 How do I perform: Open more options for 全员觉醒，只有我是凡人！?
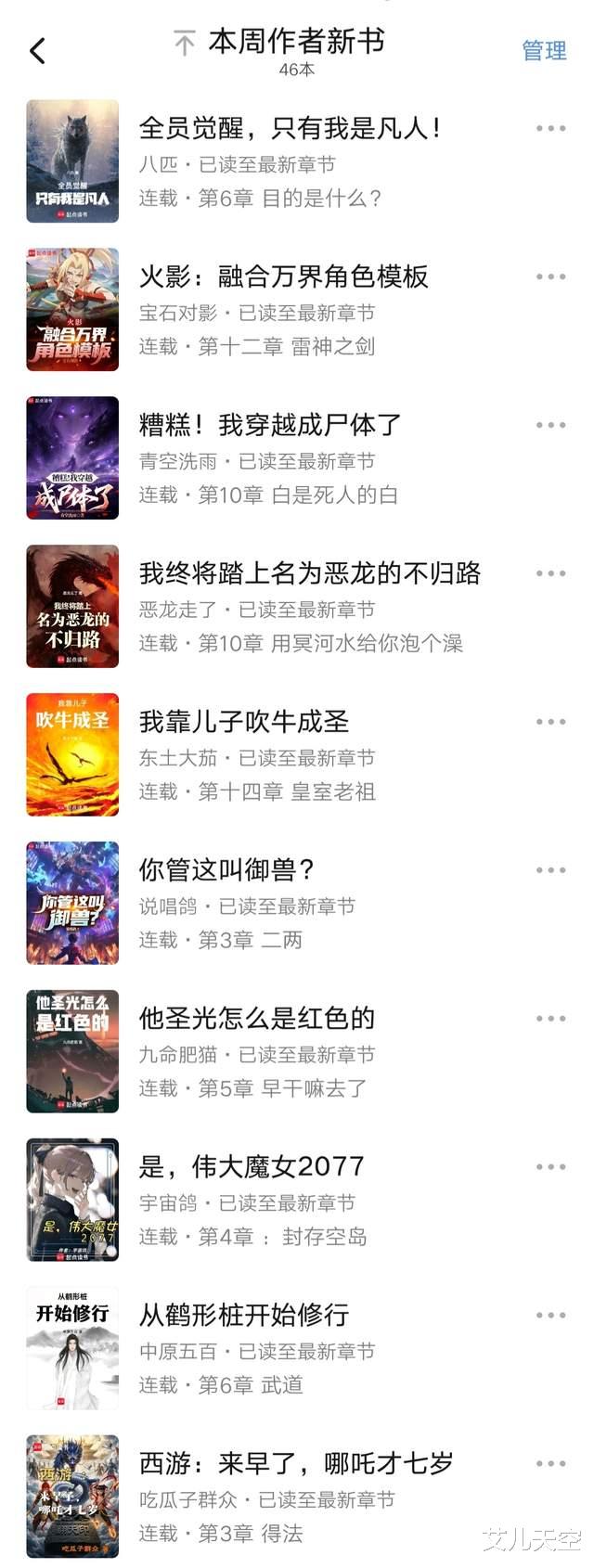pos(550,129)
